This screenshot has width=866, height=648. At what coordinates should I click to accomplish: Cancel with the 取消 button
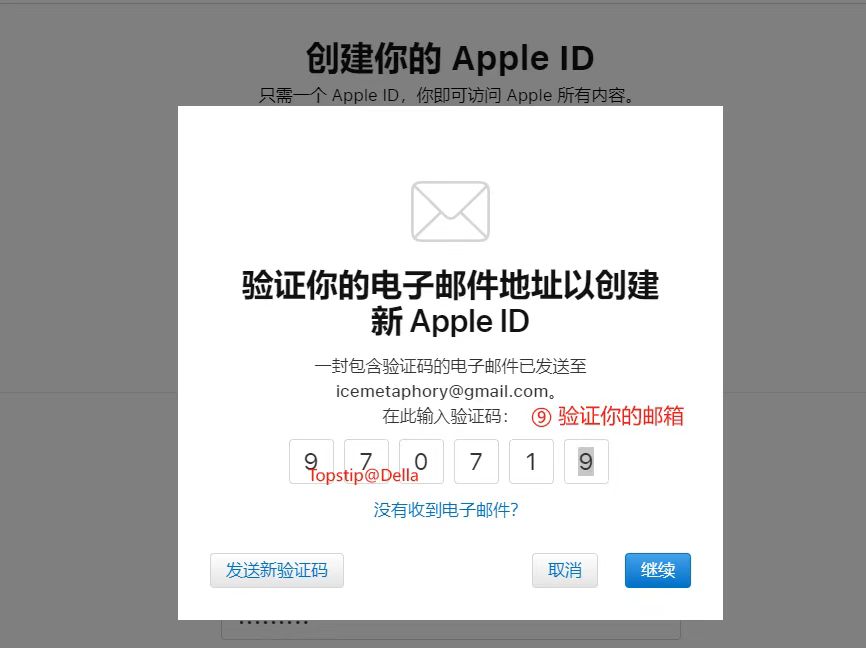pyautogui.click(x=564, y=570)
